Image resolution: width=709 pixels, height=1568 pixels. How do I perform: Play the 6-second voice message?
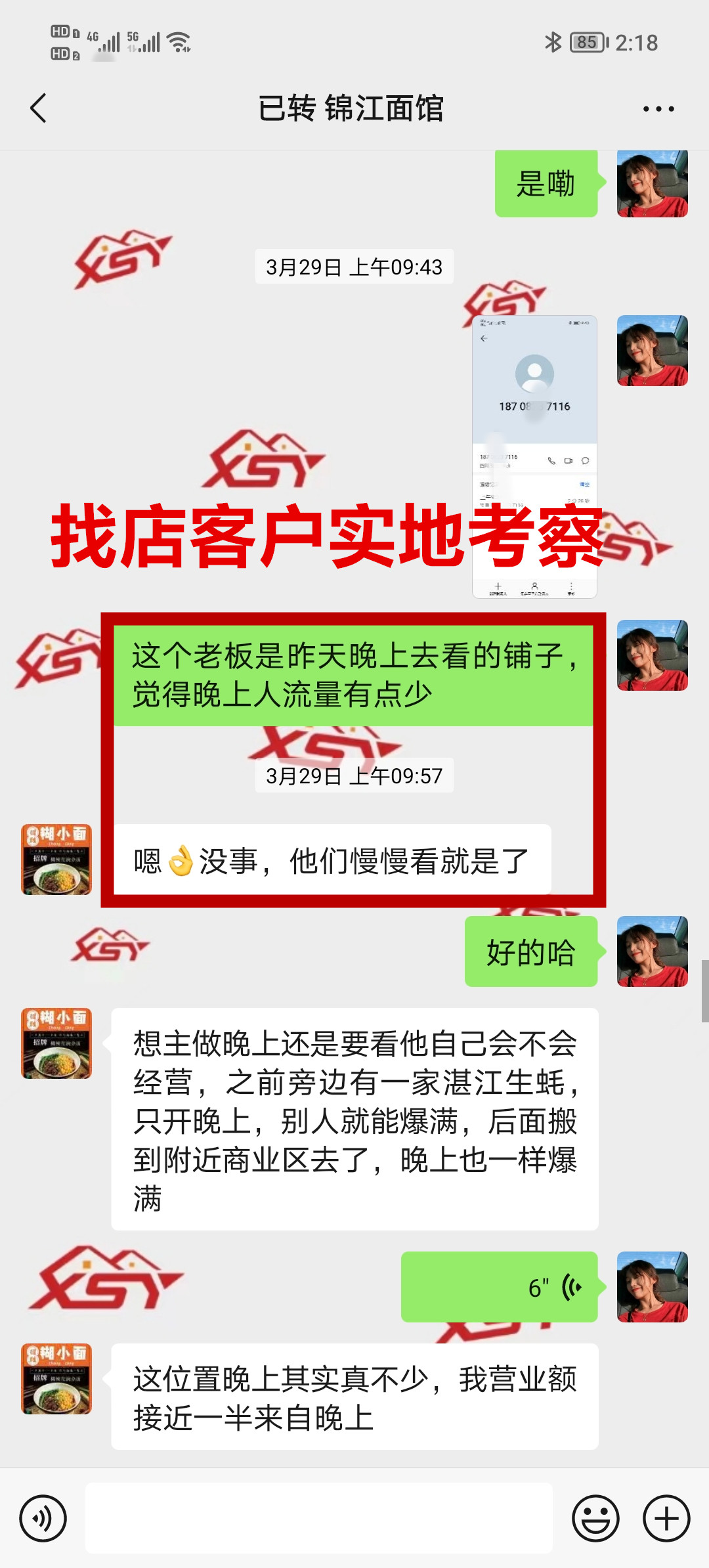pyautogui.click(x=499, y=1288)
